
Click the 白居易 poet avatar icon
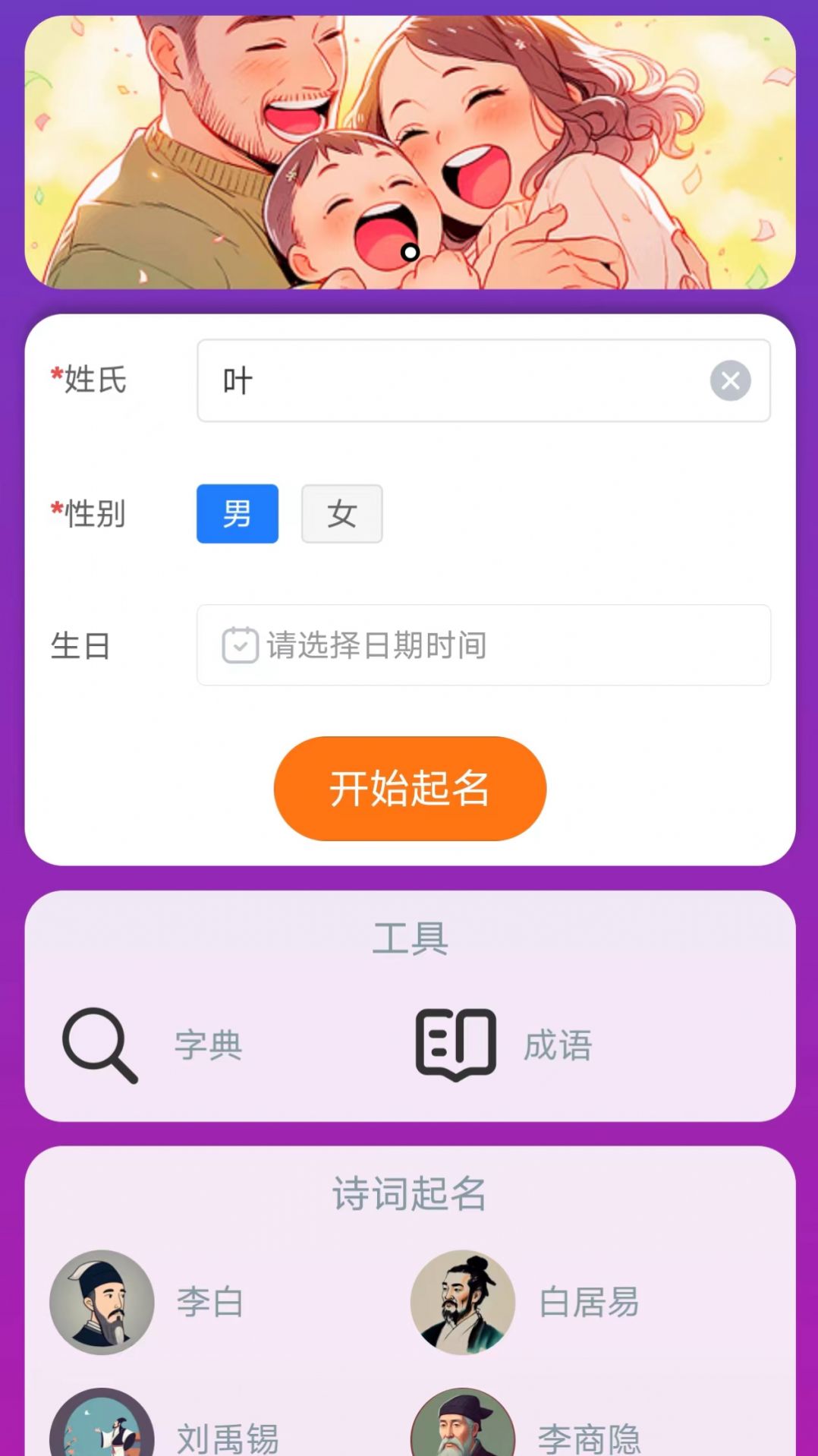(464, 1302)
